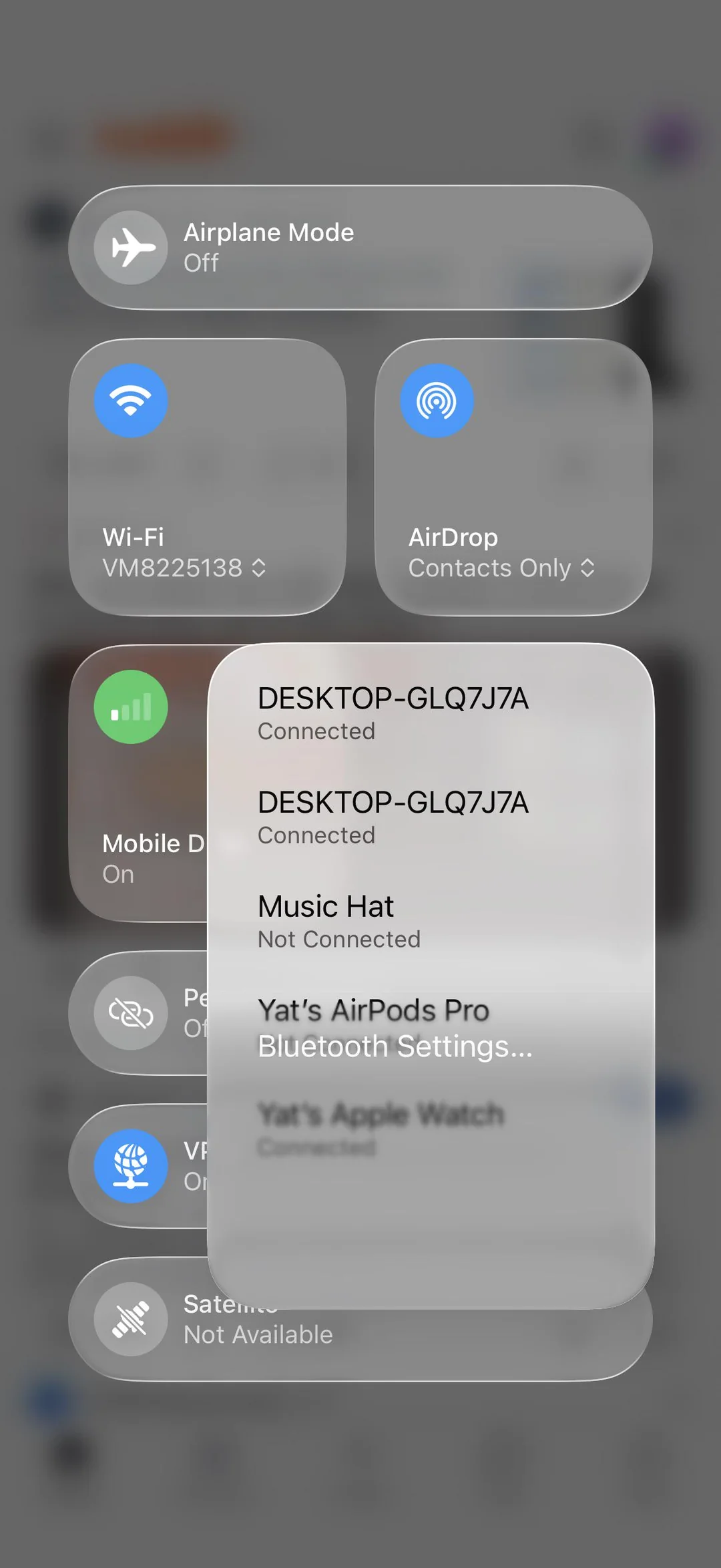Viewport: 721px width, 1568px height.
Task: Turn off Mobile Data
Action: [131, 707]
